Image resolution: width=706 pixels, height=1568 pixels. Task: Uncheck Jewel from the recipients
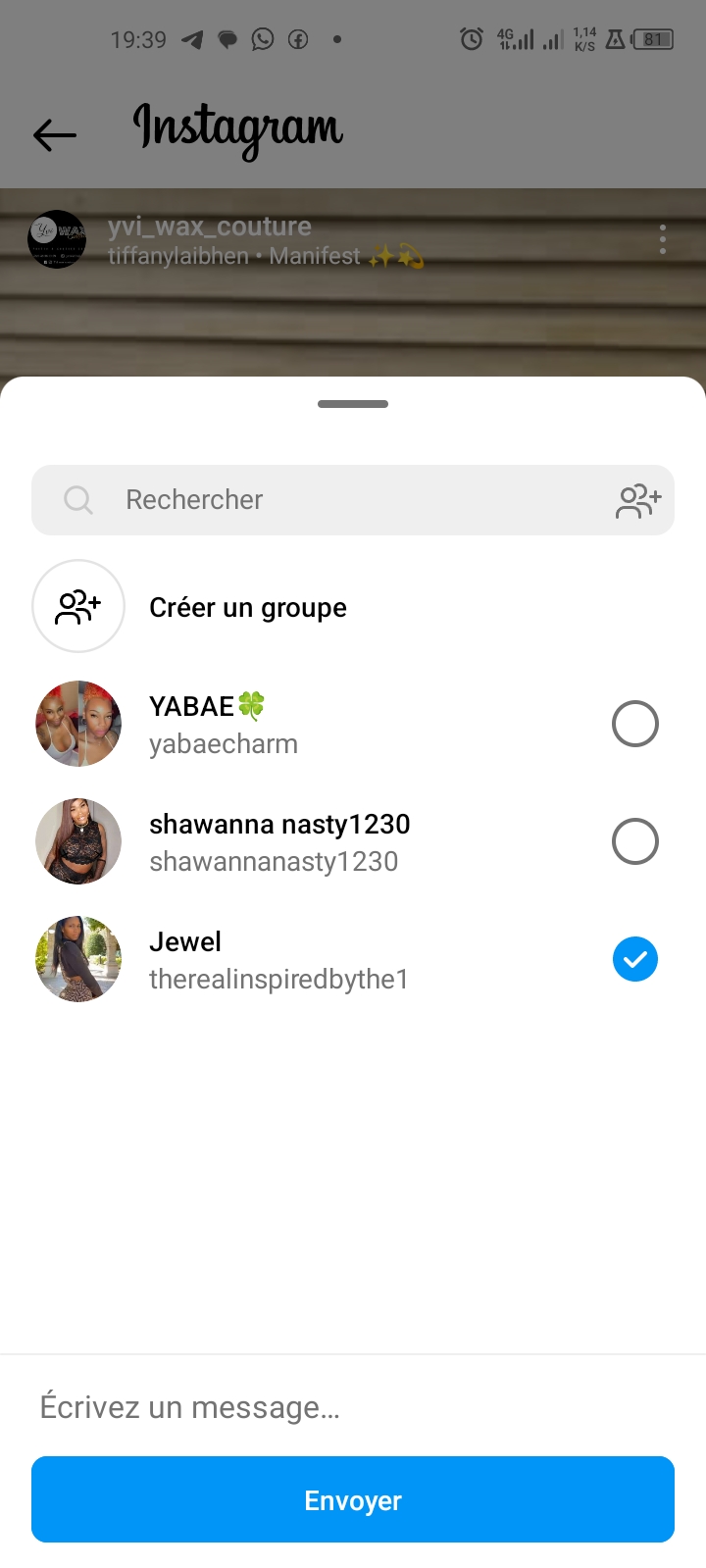(634, 959)
